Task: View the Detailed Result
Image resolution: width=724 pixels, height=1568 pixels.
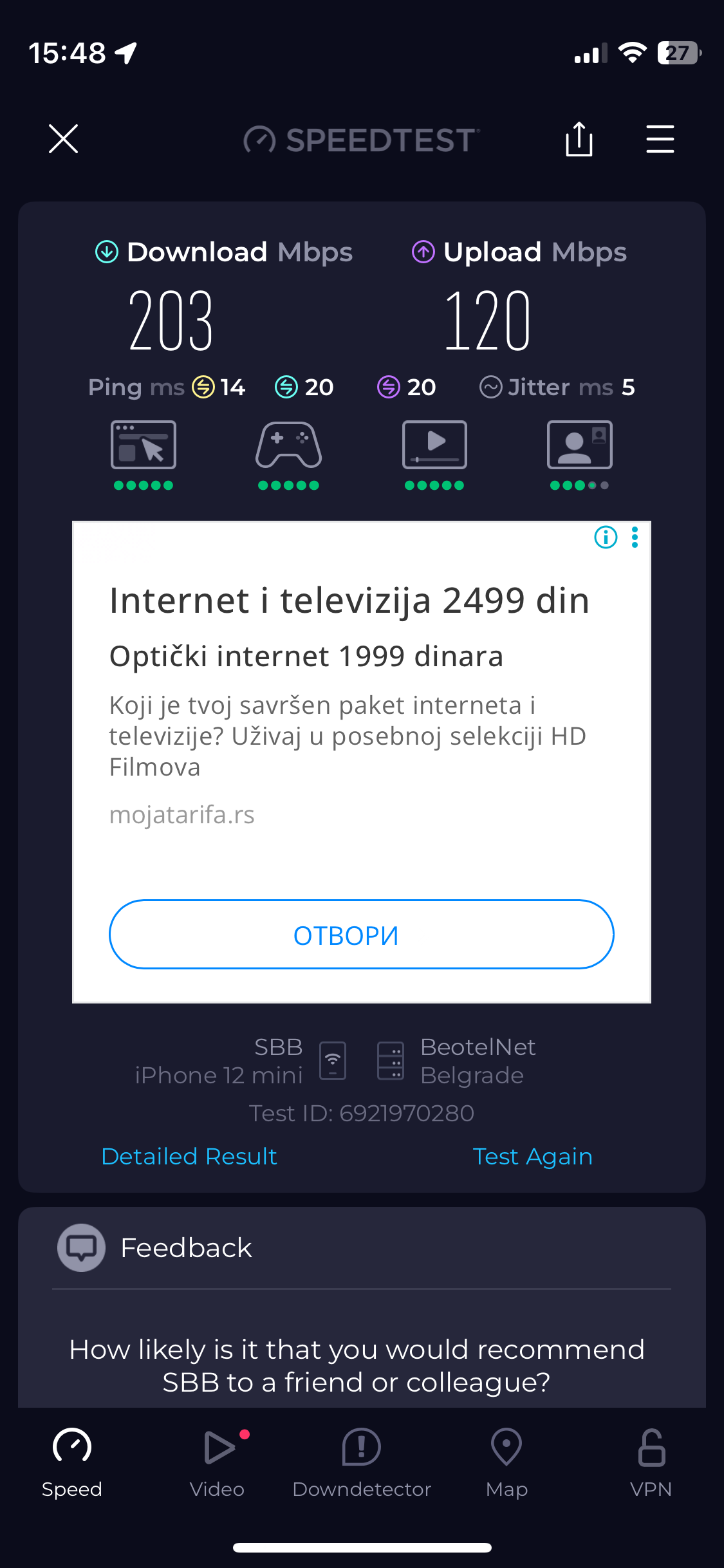Action: click(x=189, y=1156)
